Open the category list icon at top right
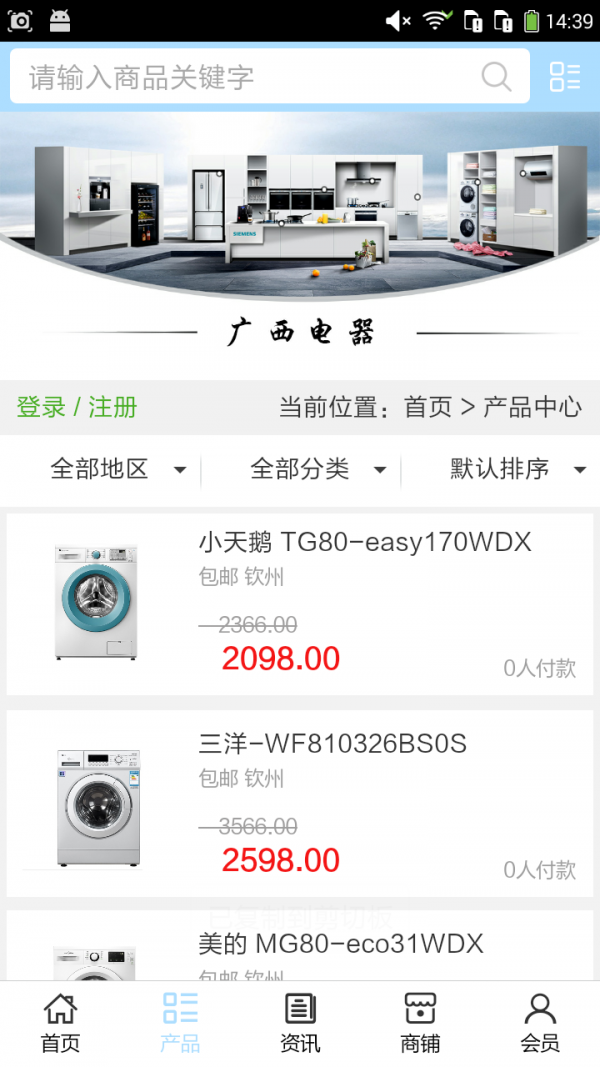The image size is (600, 1067). tap(565, 77)
